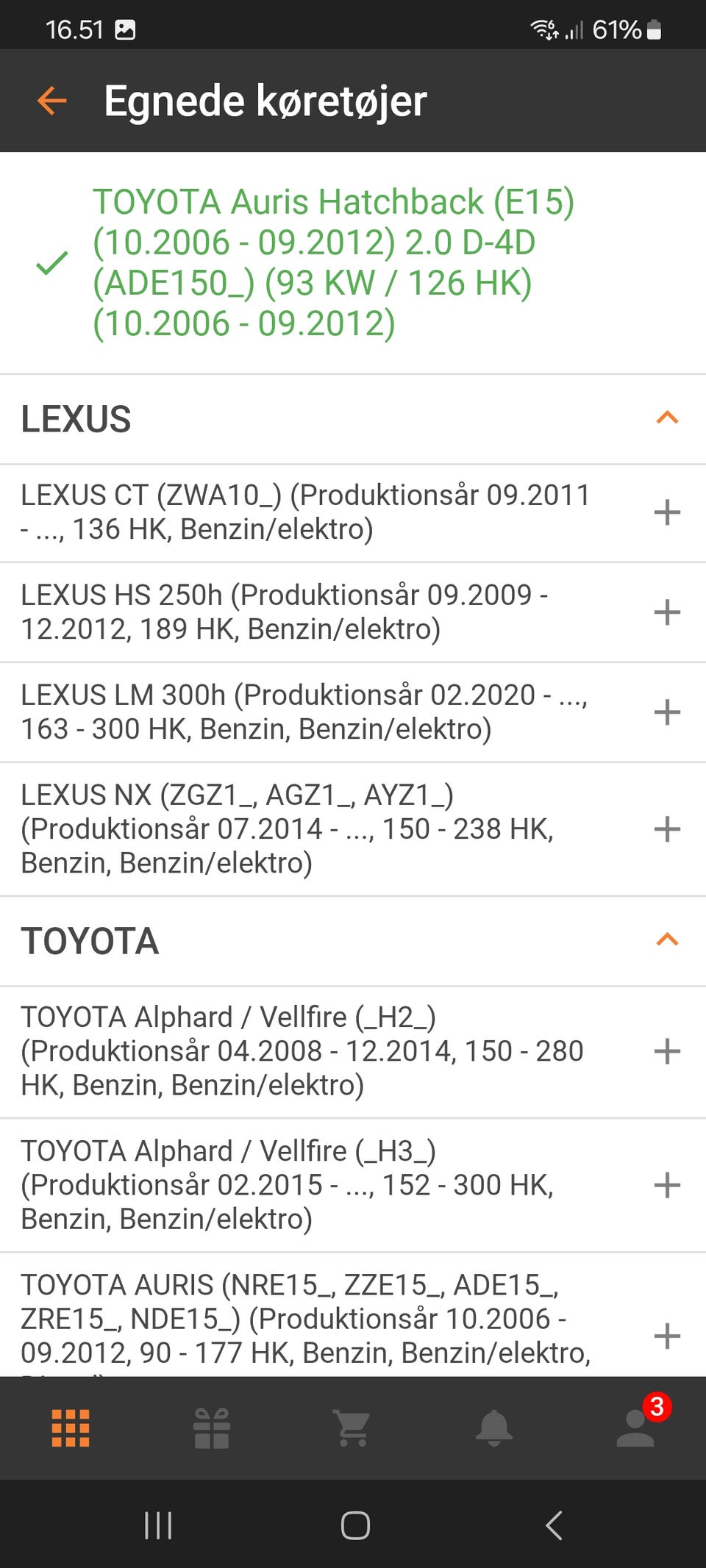
Task: Expand the LEXUS HS 250h entry
Action: 666,612
